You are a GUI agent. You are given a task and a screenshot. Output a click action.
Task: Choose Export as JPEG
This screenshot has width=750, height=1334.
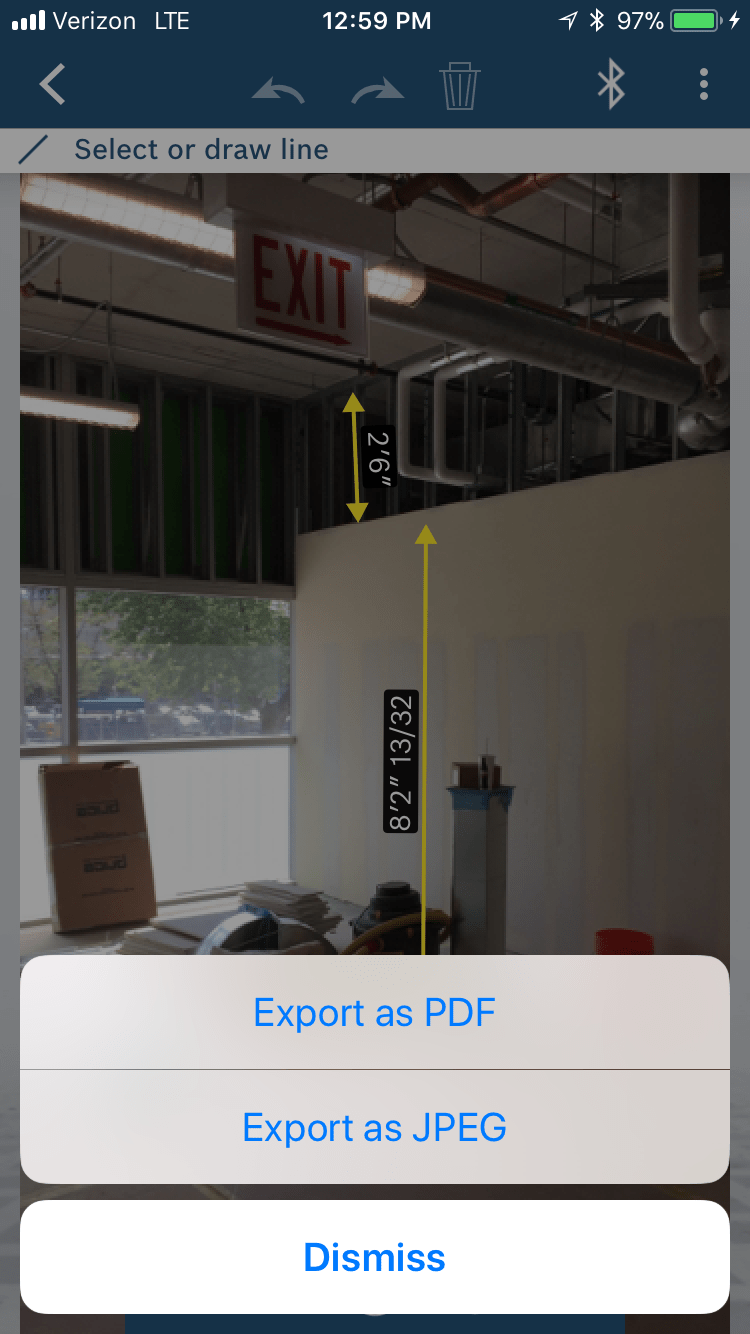tap(375, 1127)
